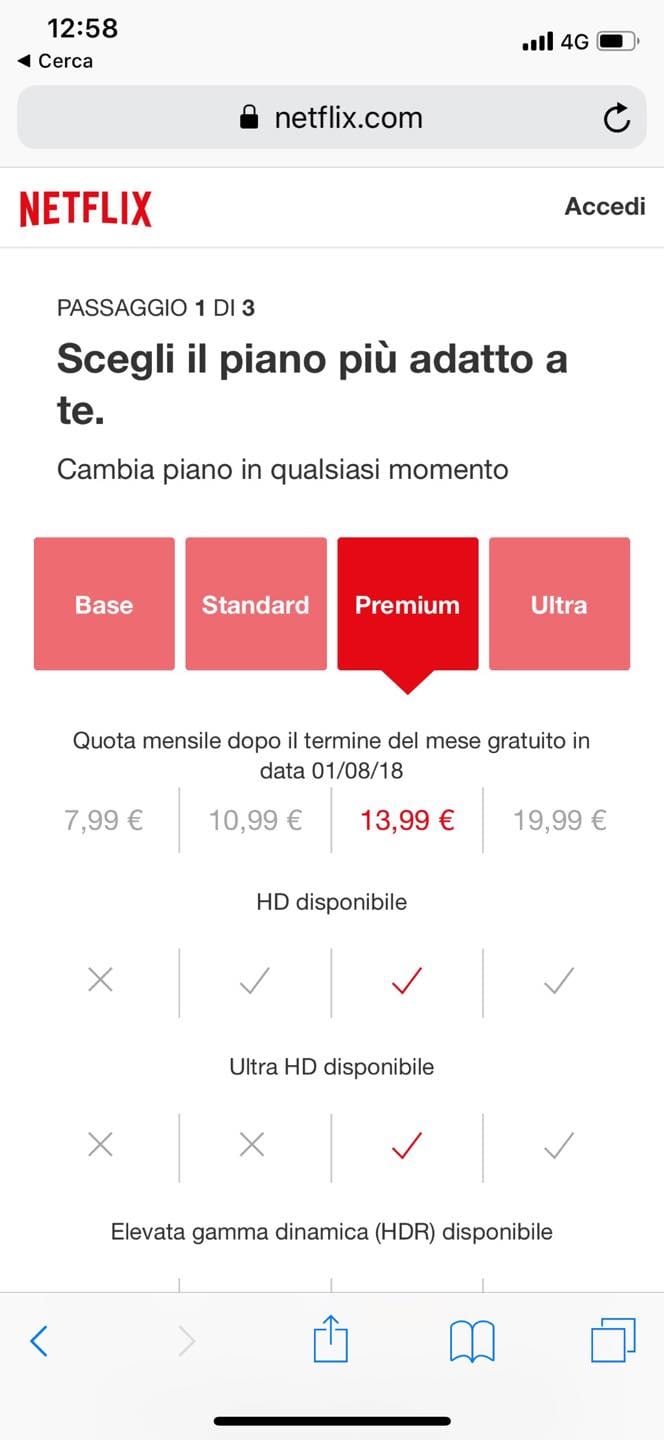This screenshot has width=664, height=1440.
Task: Pick the Ultra plan
Action: (x=559, y=604)
